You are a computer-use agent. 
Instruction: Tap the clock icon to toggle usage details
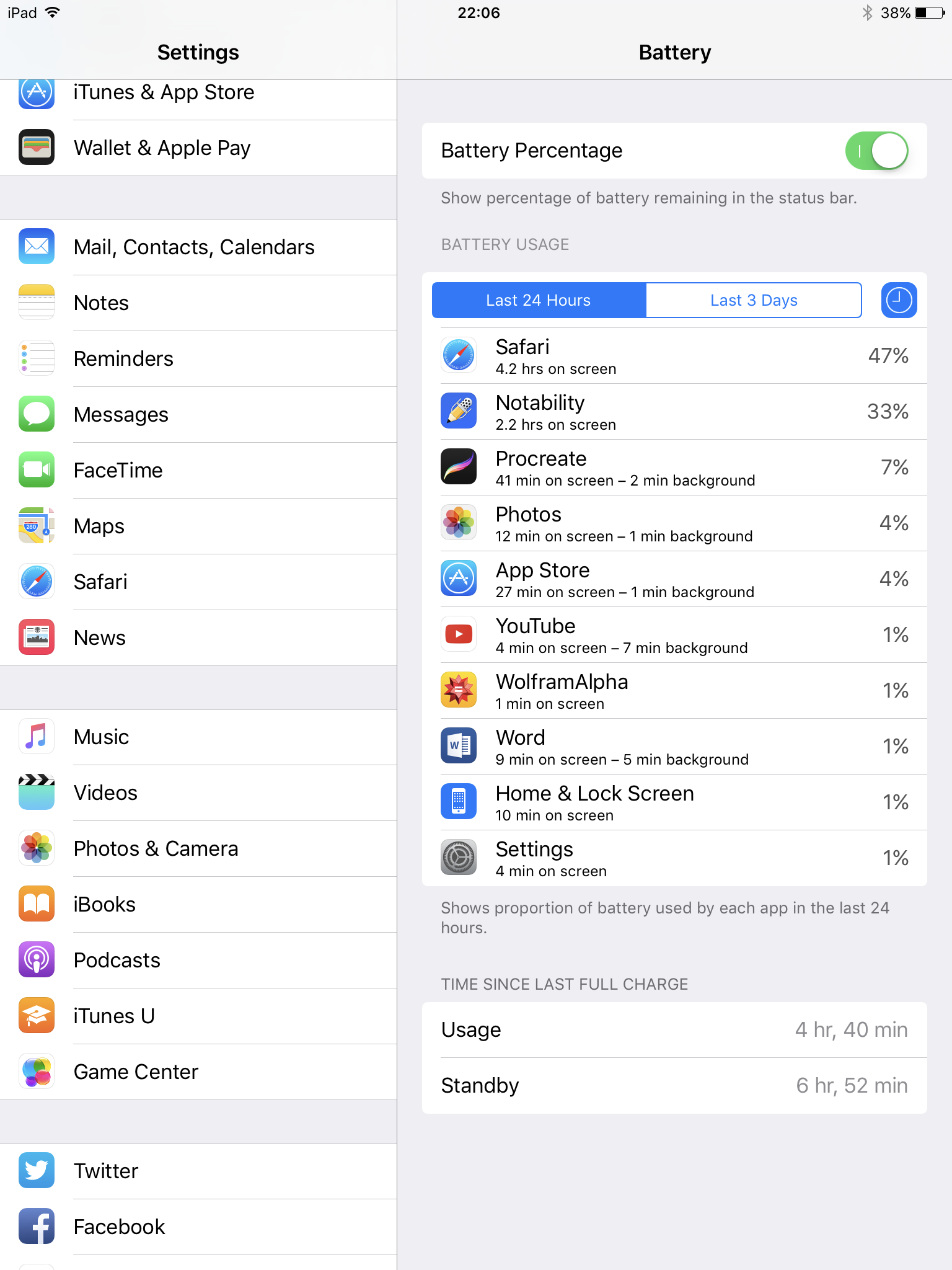(x=899, y=301)
